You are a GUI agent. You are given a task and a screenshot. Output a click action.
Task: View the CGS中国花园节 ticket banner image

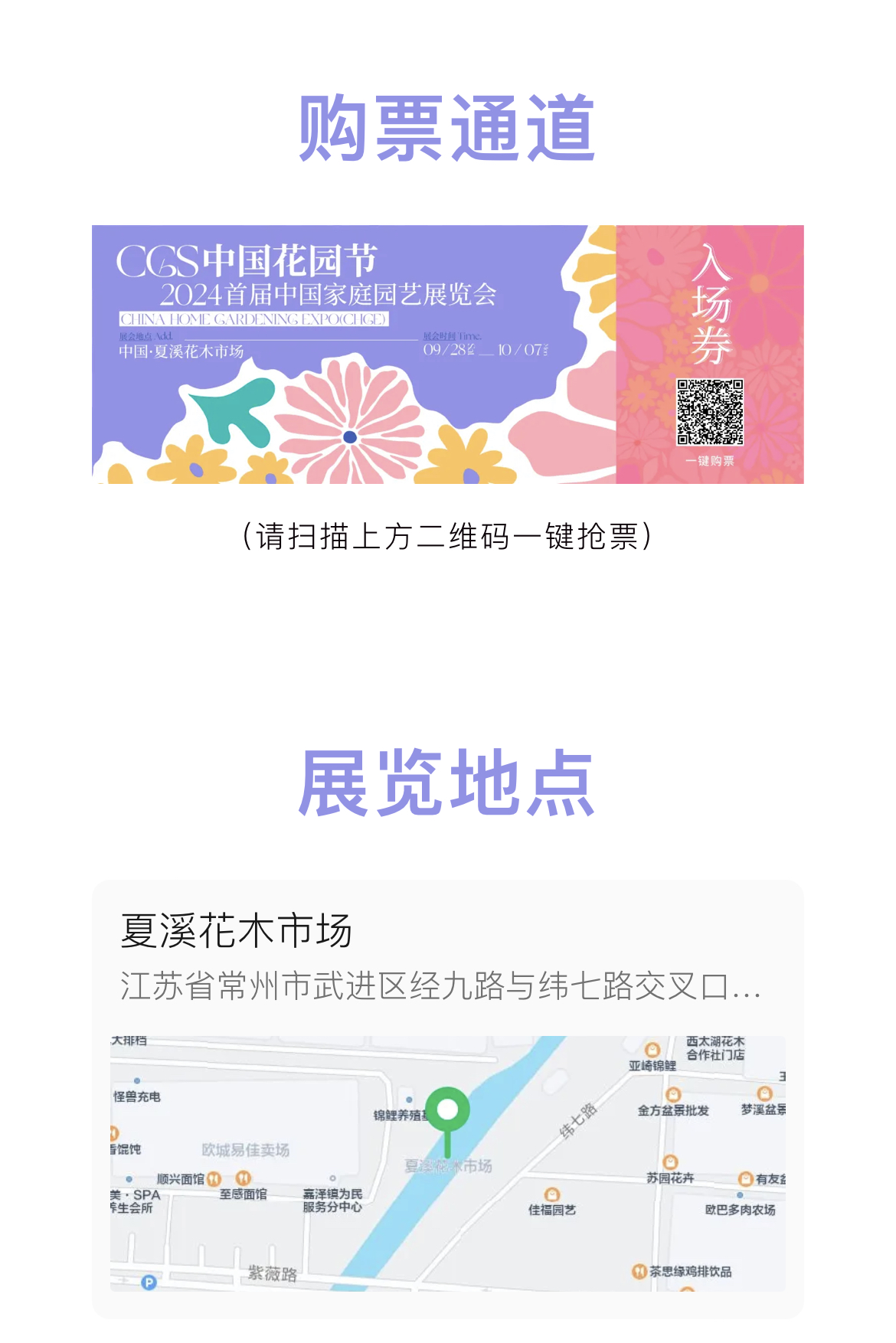pos(447,355)
